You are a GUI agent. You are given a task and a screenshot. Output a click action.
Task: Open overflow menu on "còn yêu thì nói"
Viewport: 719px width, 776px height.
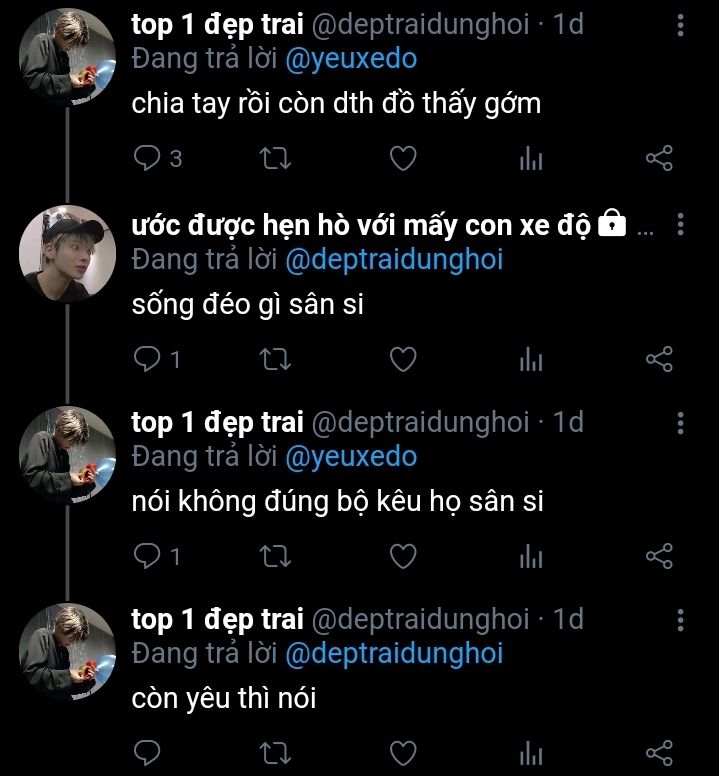[x=681, y=620]
